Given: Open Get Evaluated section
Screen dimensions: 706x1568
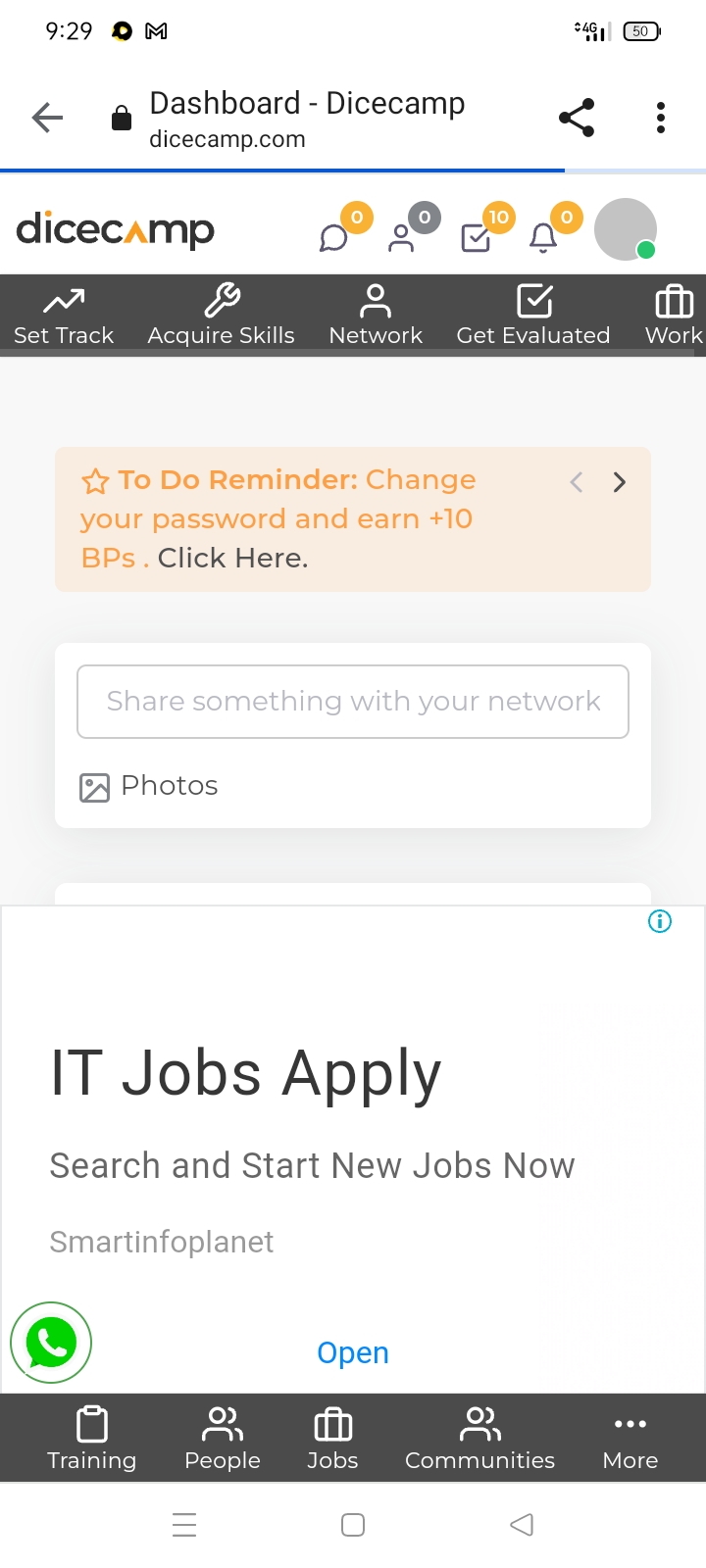Looking at the screenshot, I should [x=533, y=316].
